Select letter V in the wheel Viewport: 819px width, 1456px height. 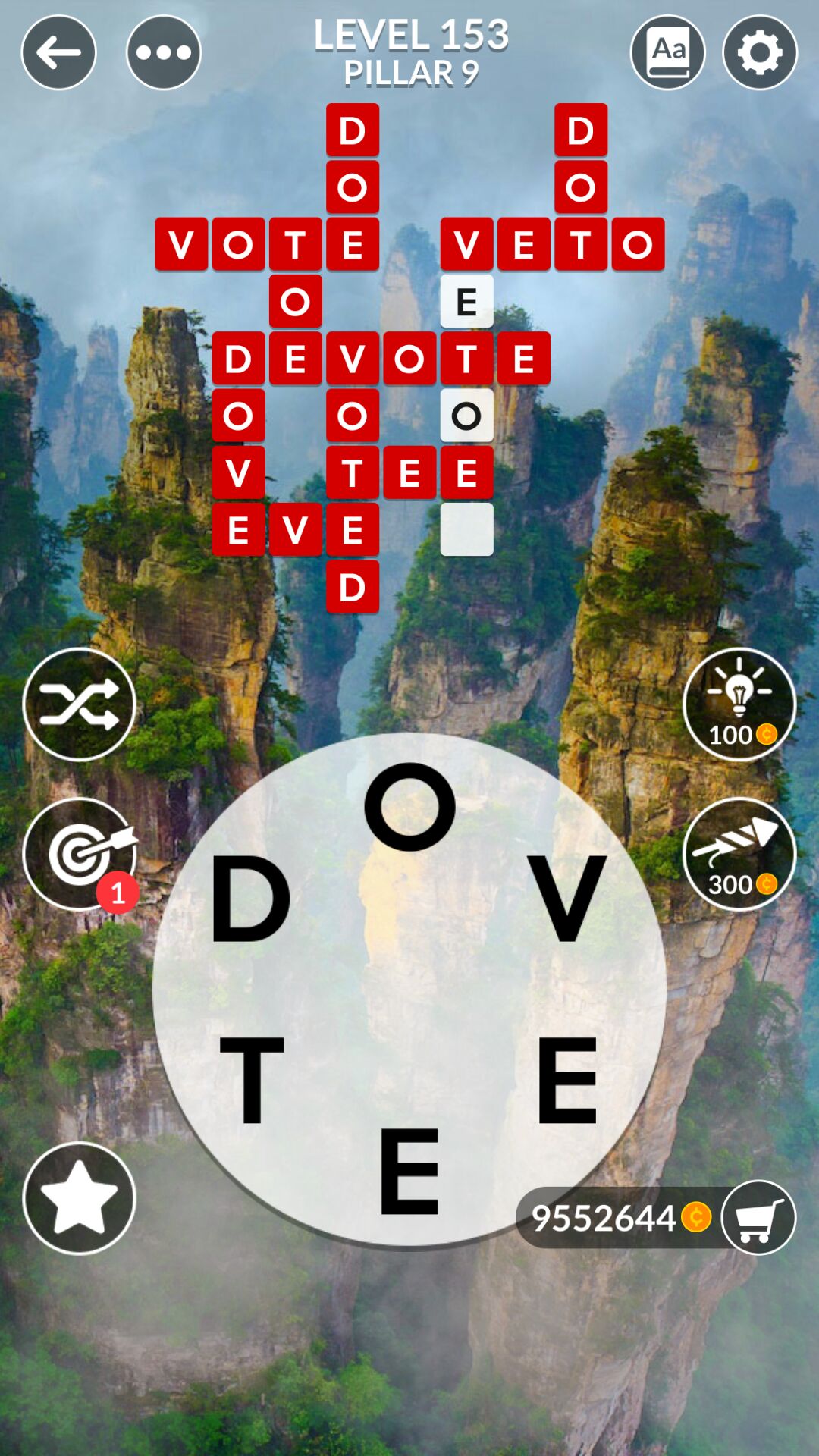click(x=567, y=899)
